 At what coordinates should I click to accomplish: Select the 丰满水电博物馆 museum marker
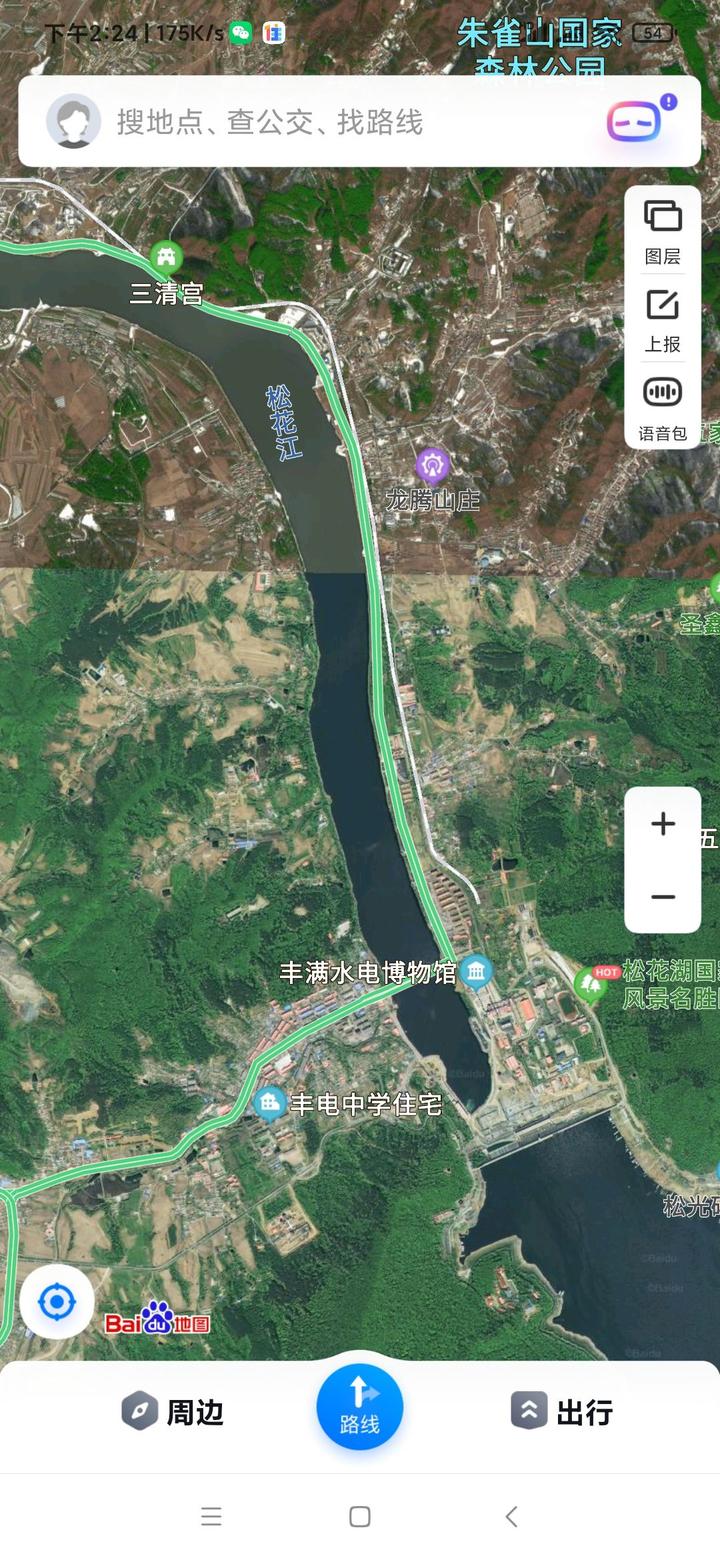click(475, 971)
